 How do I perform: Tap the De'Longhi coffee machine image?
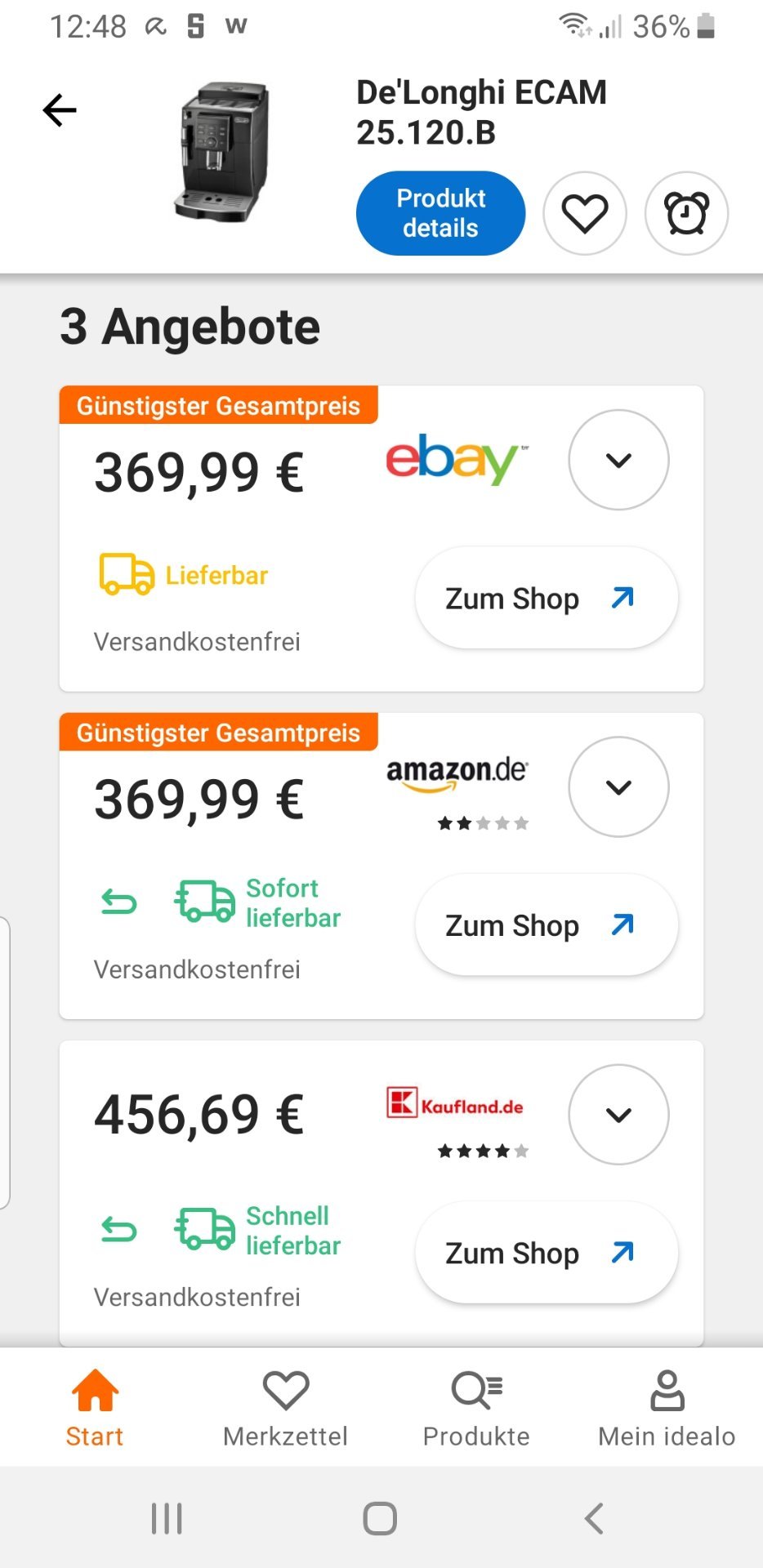point(221,151)
